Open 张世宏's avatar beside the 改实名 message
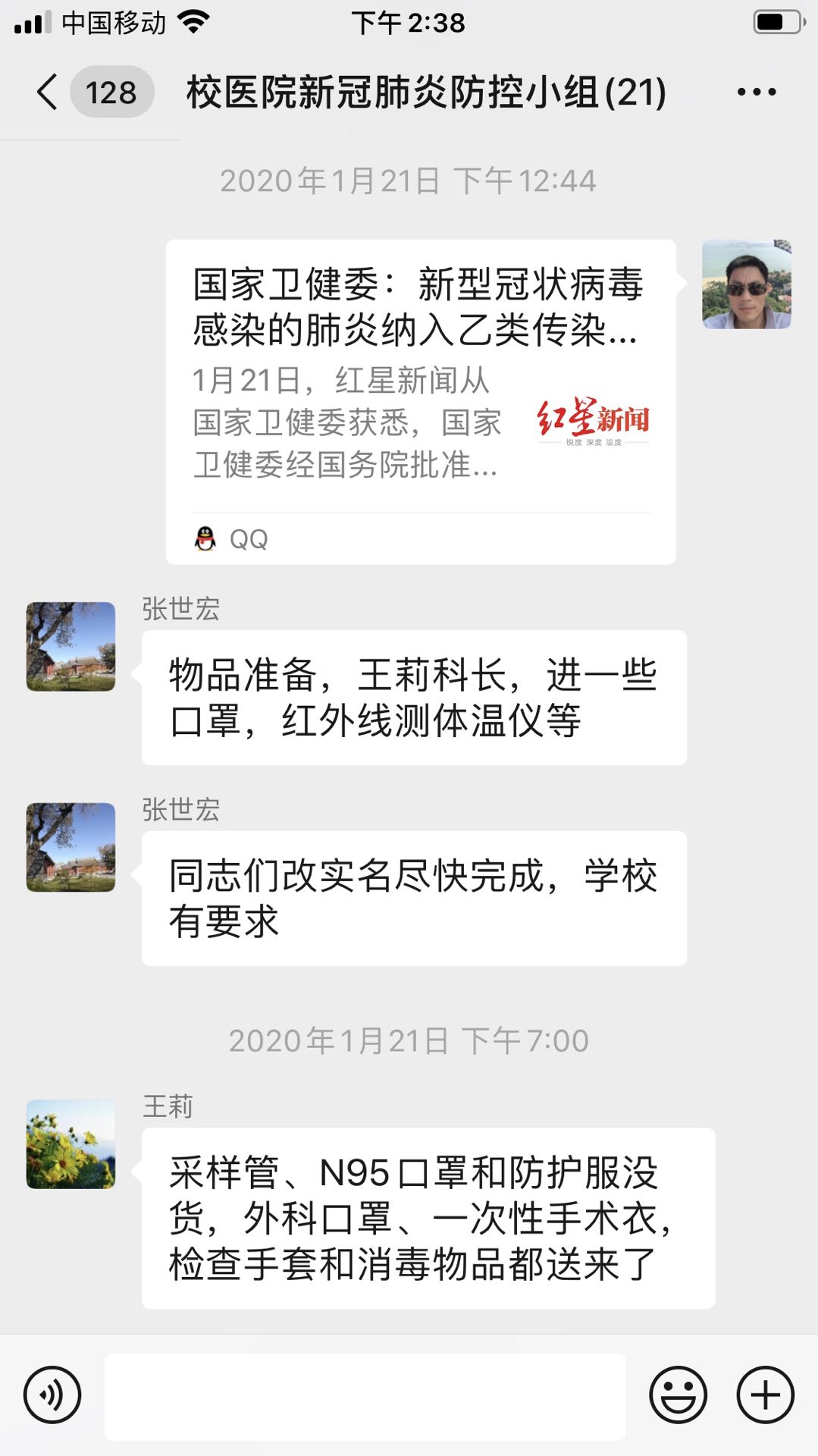The width and height of the screenshot is (818, 1456). click(x=71, y=847)
